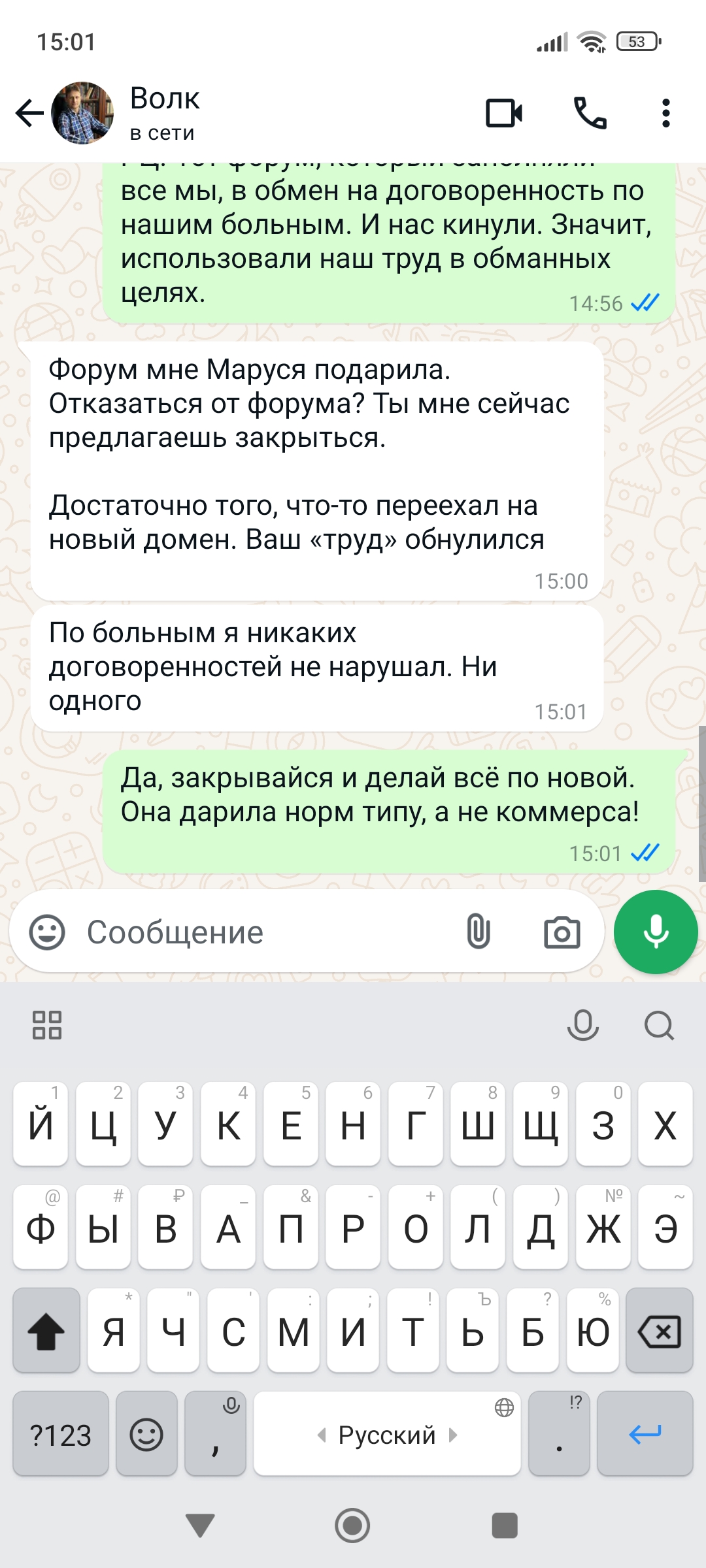
Task: Start a video call with Волк
Action: [504, 113]
